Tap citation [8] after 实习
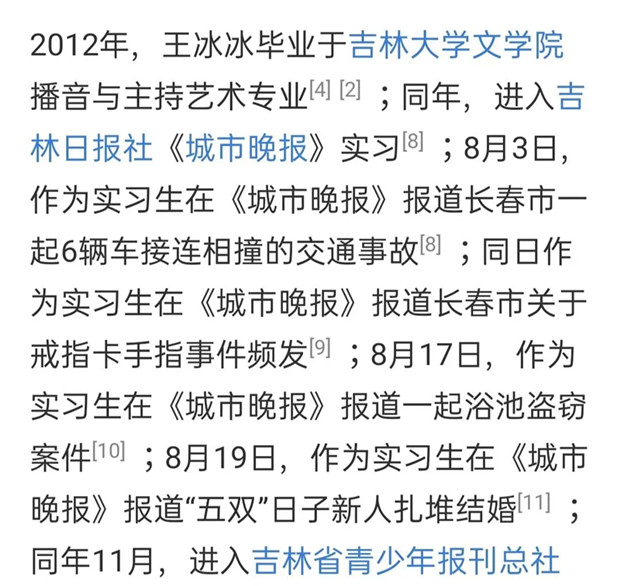 413,141
